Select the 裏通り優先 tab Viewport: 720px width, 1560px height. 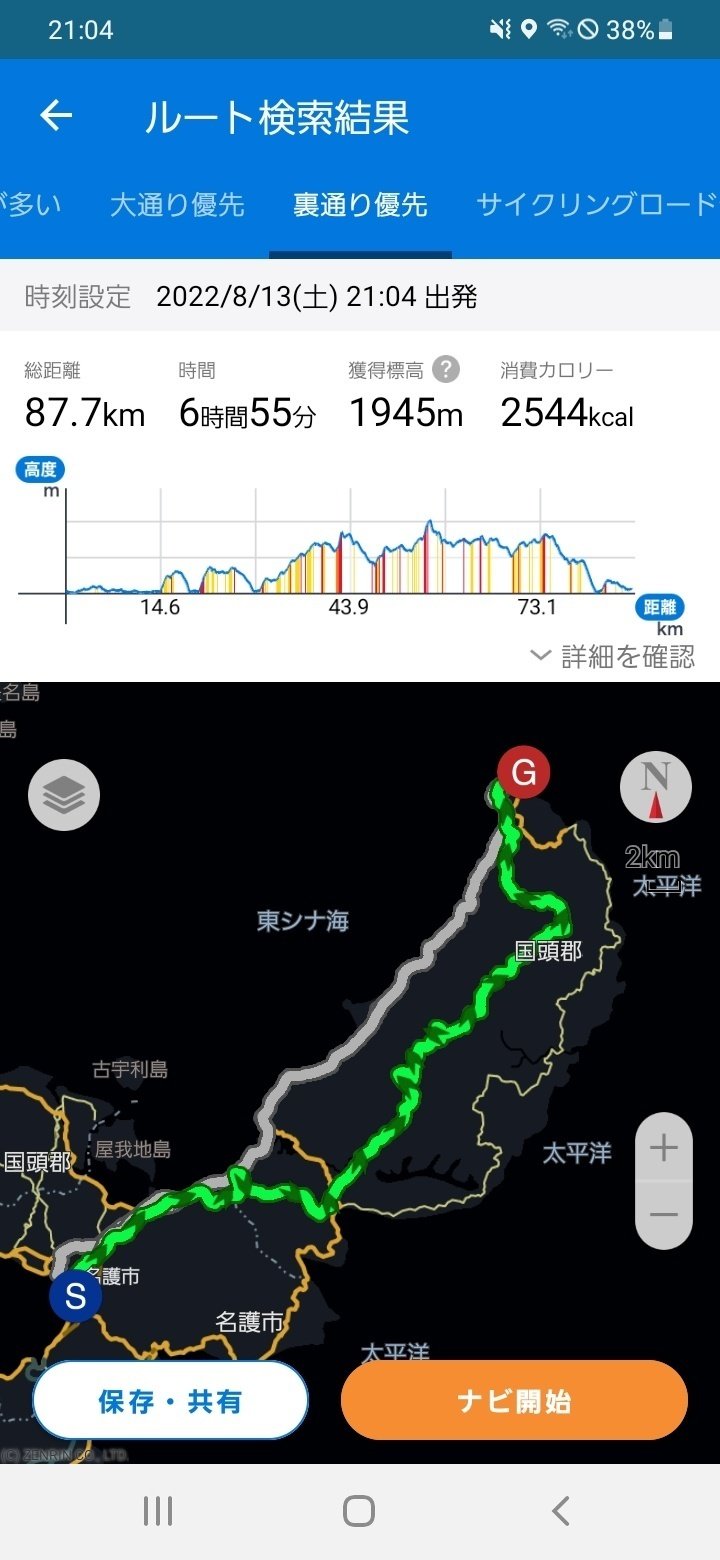pyautogui.click(x=360, y=205)
